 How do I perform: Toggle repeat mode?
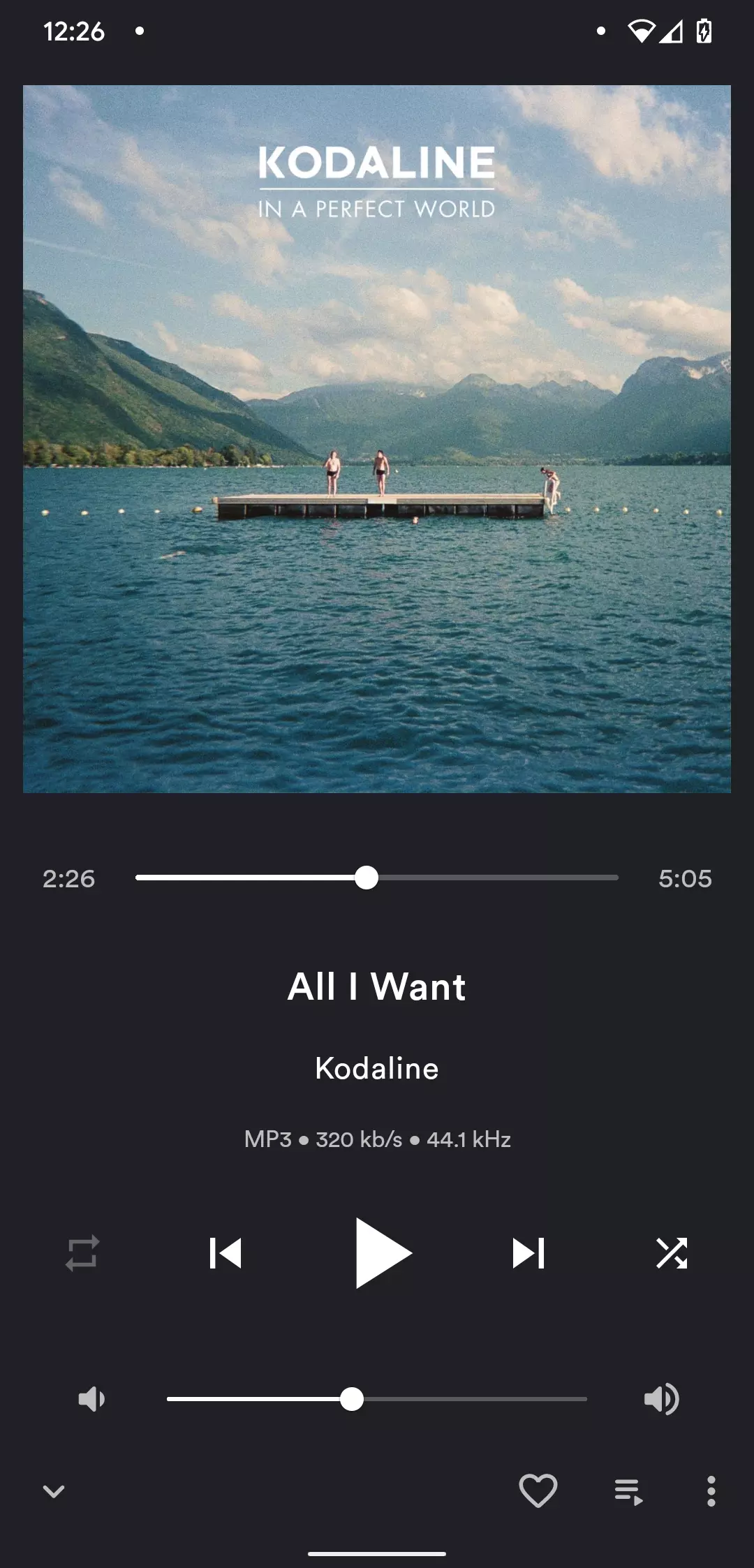tap(82, 1253)
